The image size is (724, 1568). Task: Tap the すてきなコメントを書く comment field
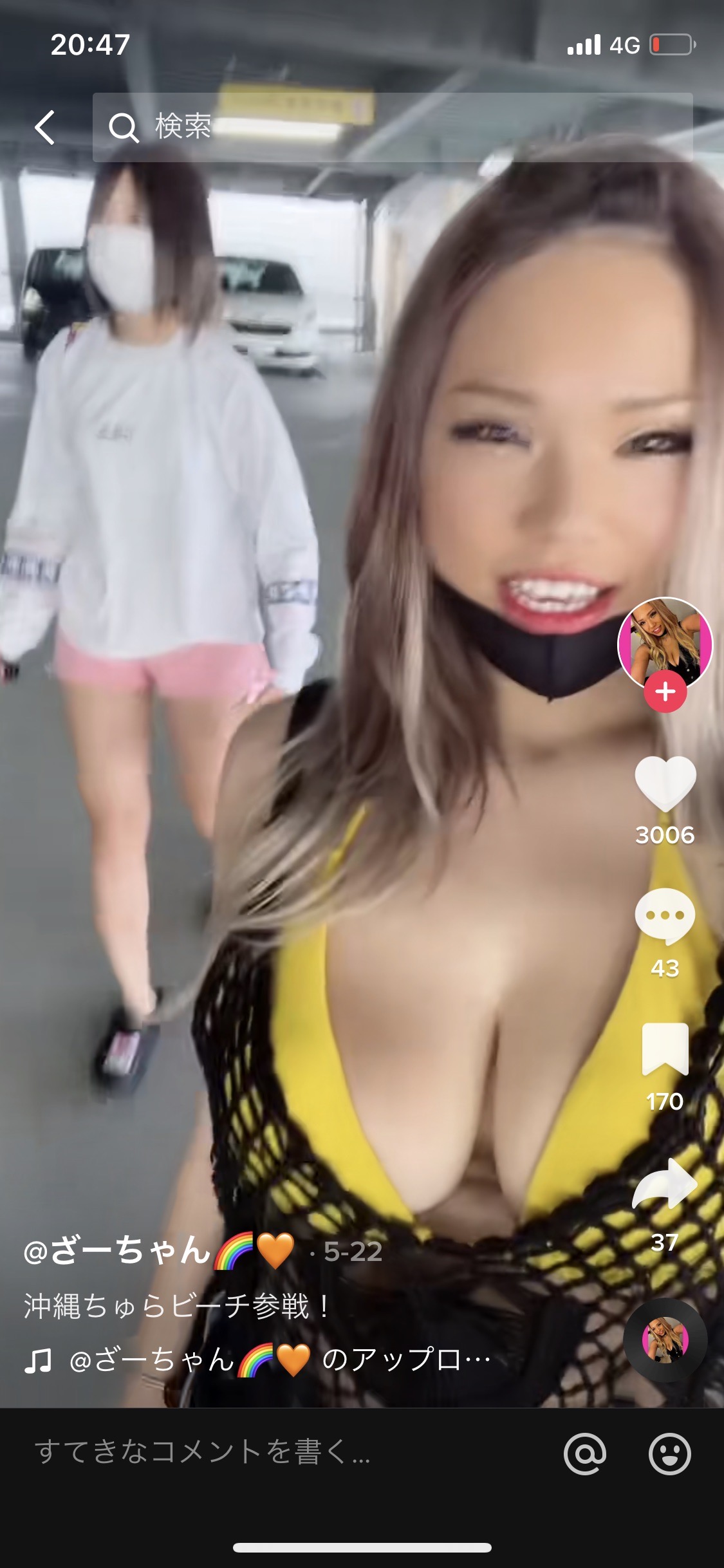pos(257,1453)
